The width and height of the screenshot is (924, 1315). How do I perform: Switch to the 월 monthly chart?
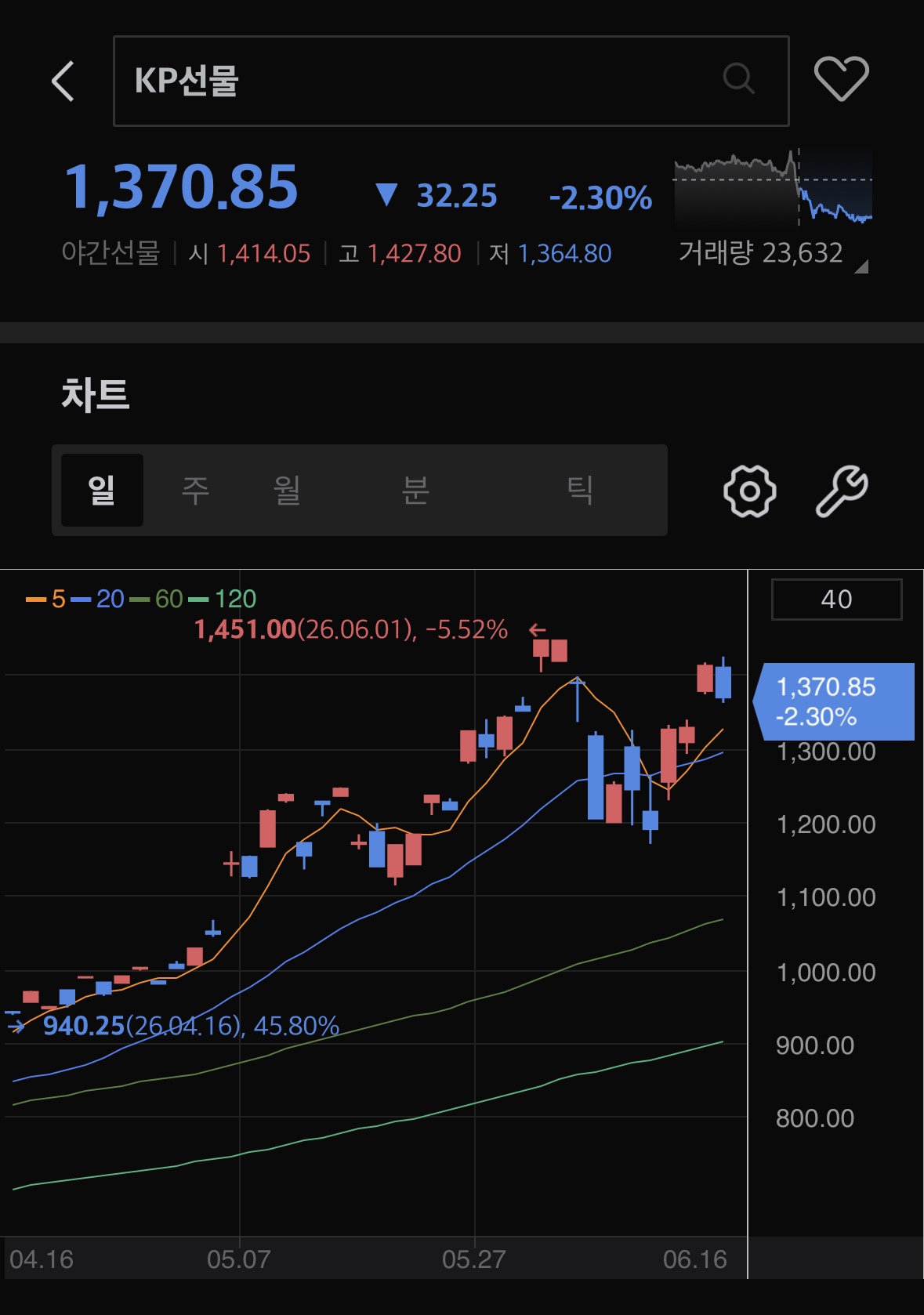(287, 490)
